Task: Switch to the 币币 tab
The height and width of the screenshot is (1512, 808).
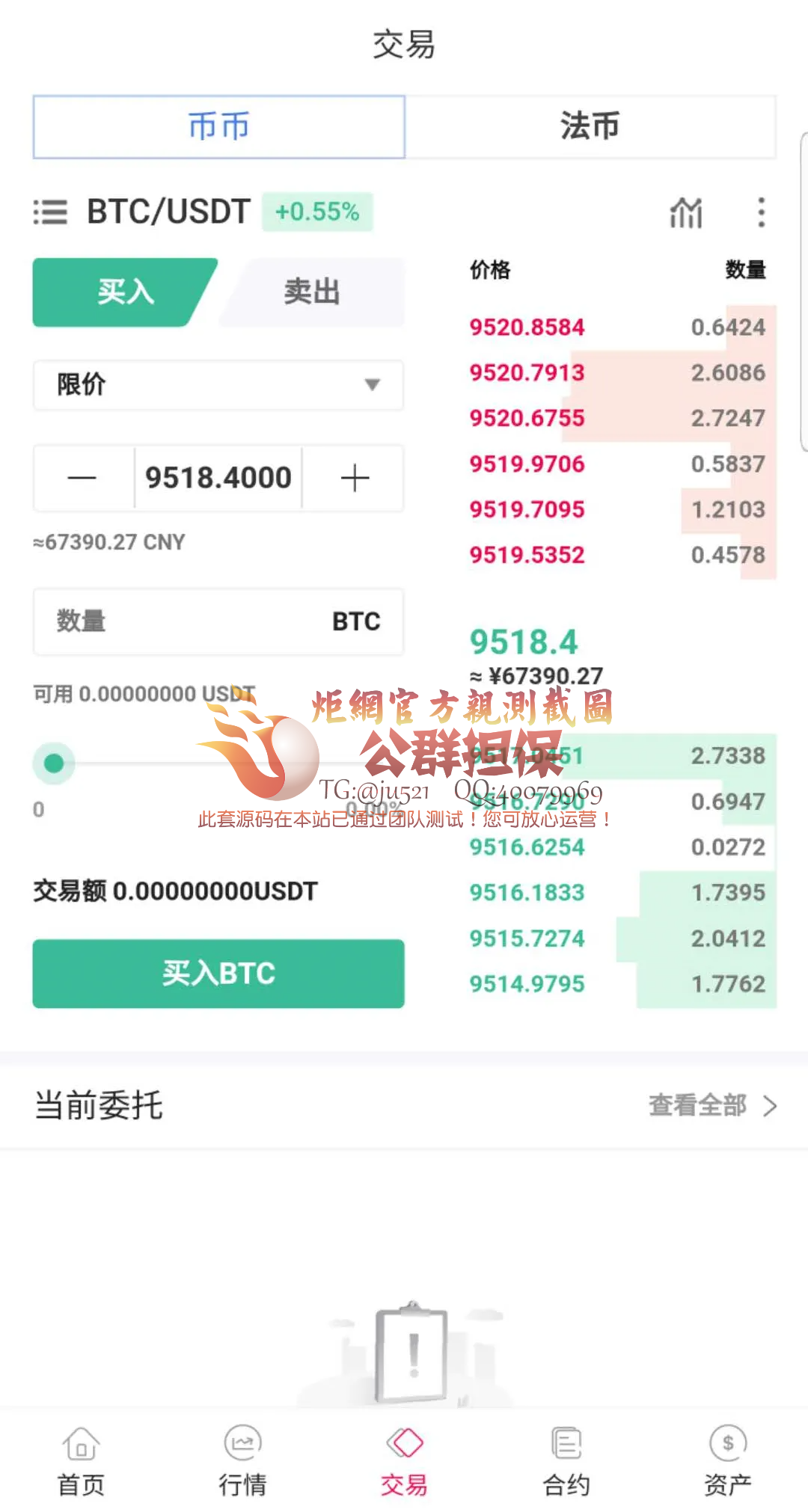Action: [217, 126]
